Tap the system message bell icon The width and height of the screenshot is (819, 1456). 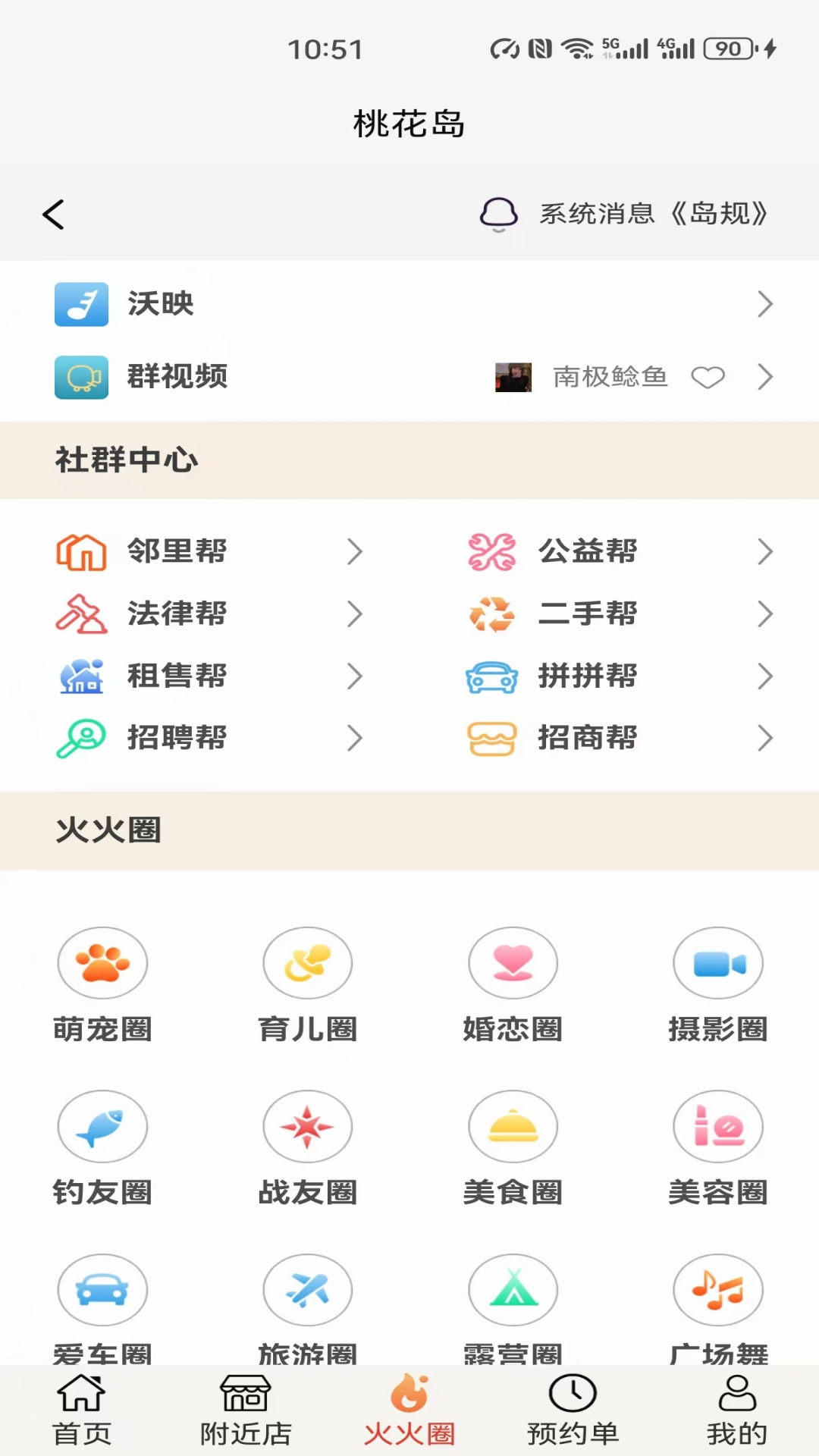click(498, 215)
